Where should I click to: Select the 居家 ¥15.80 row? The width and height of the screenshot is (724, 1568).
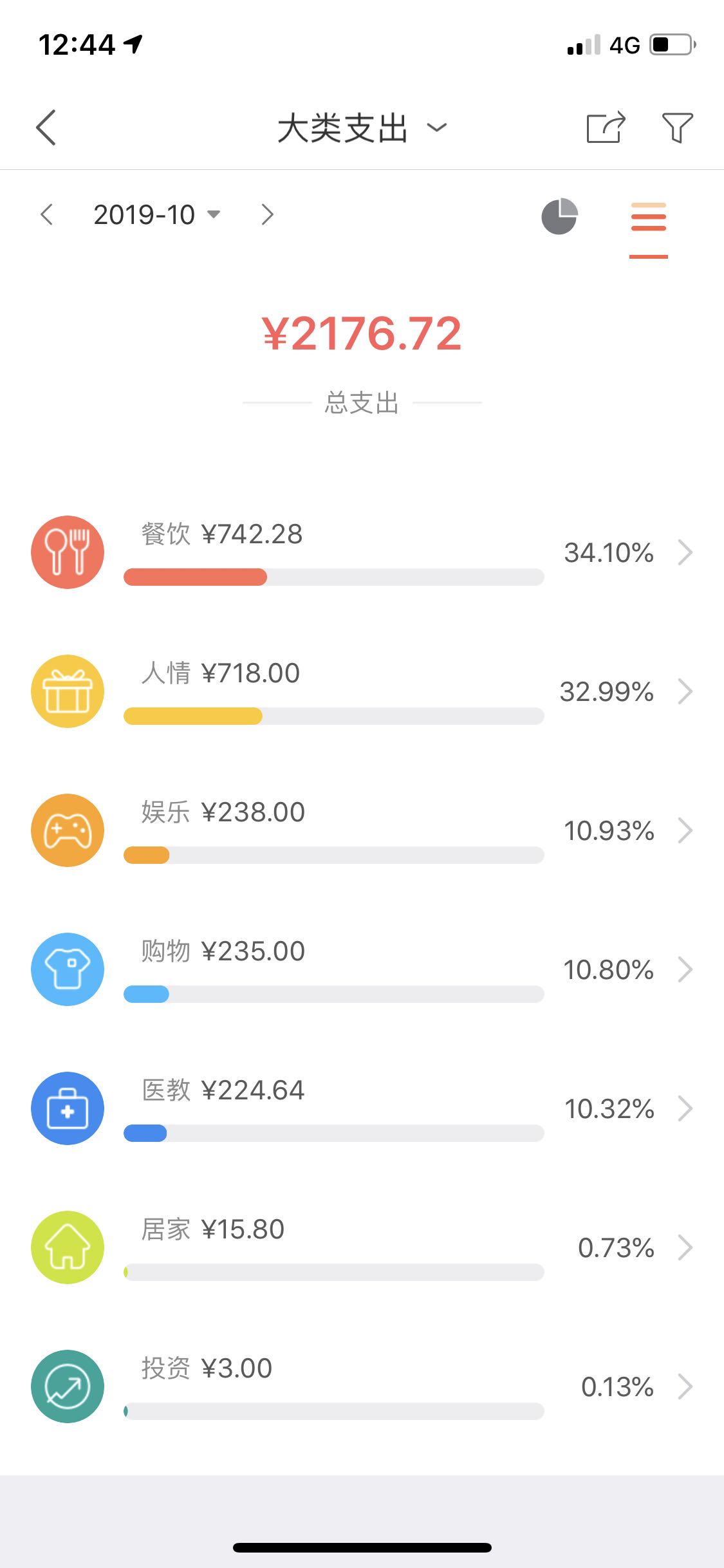pyautogui.click(x=362, y=1247)
